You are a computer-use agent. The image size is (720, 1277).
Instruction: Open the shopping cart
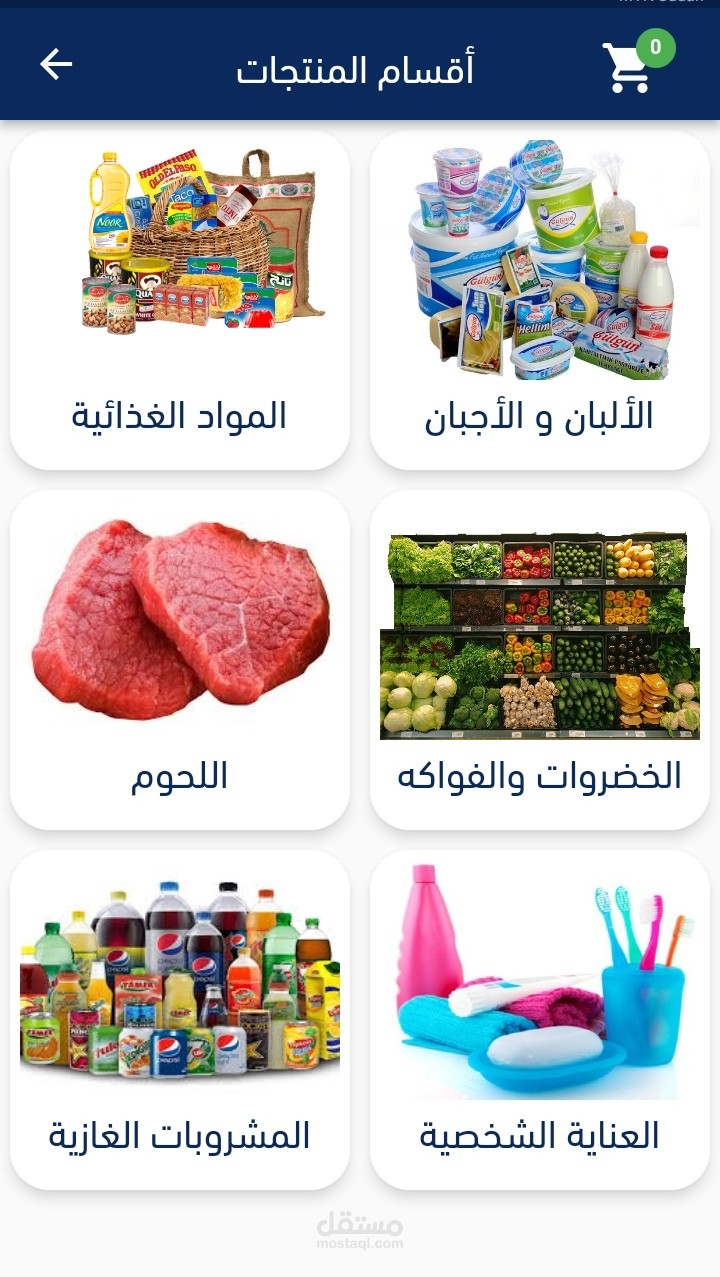coord(629,68)
